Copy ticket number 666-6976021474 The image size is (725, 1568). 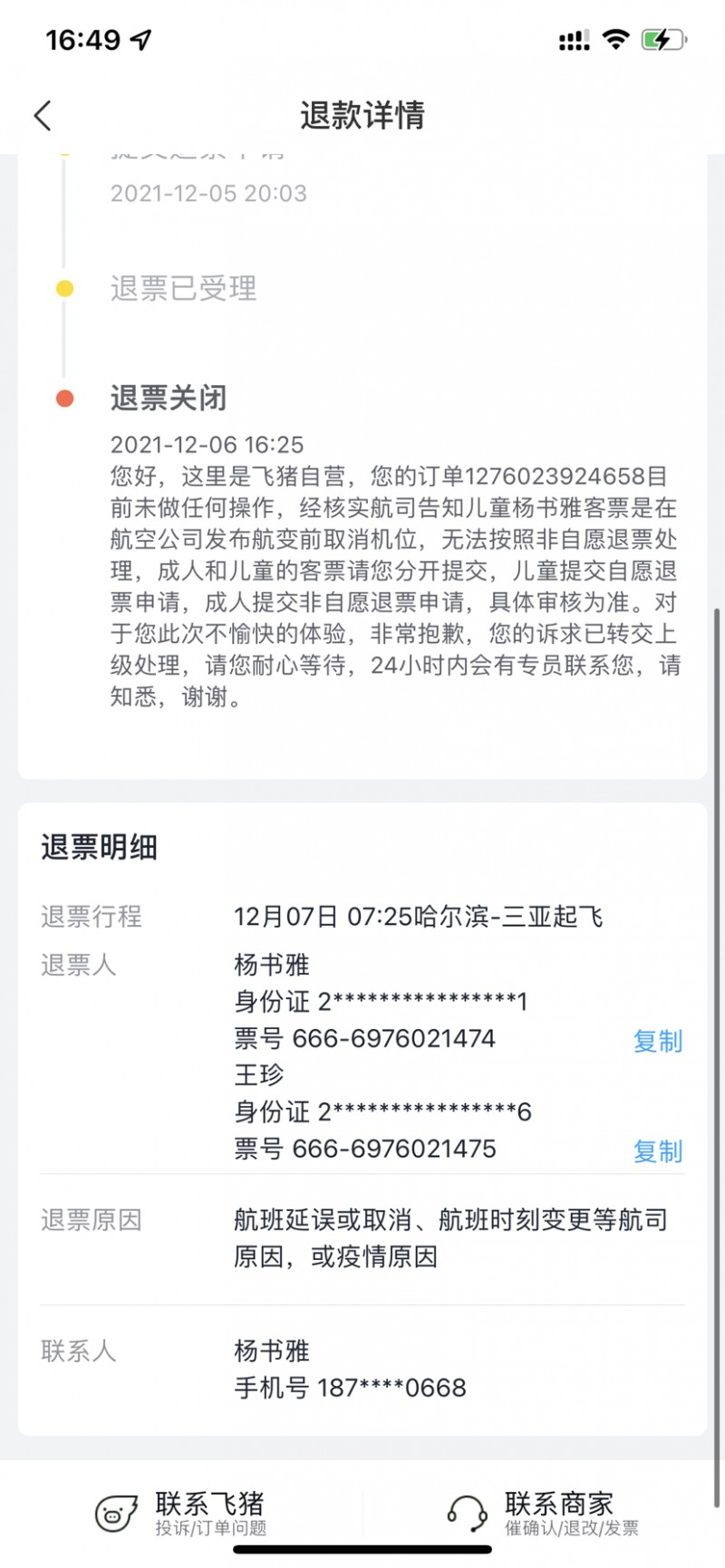pyautogui.click(x=657, y=1041)
